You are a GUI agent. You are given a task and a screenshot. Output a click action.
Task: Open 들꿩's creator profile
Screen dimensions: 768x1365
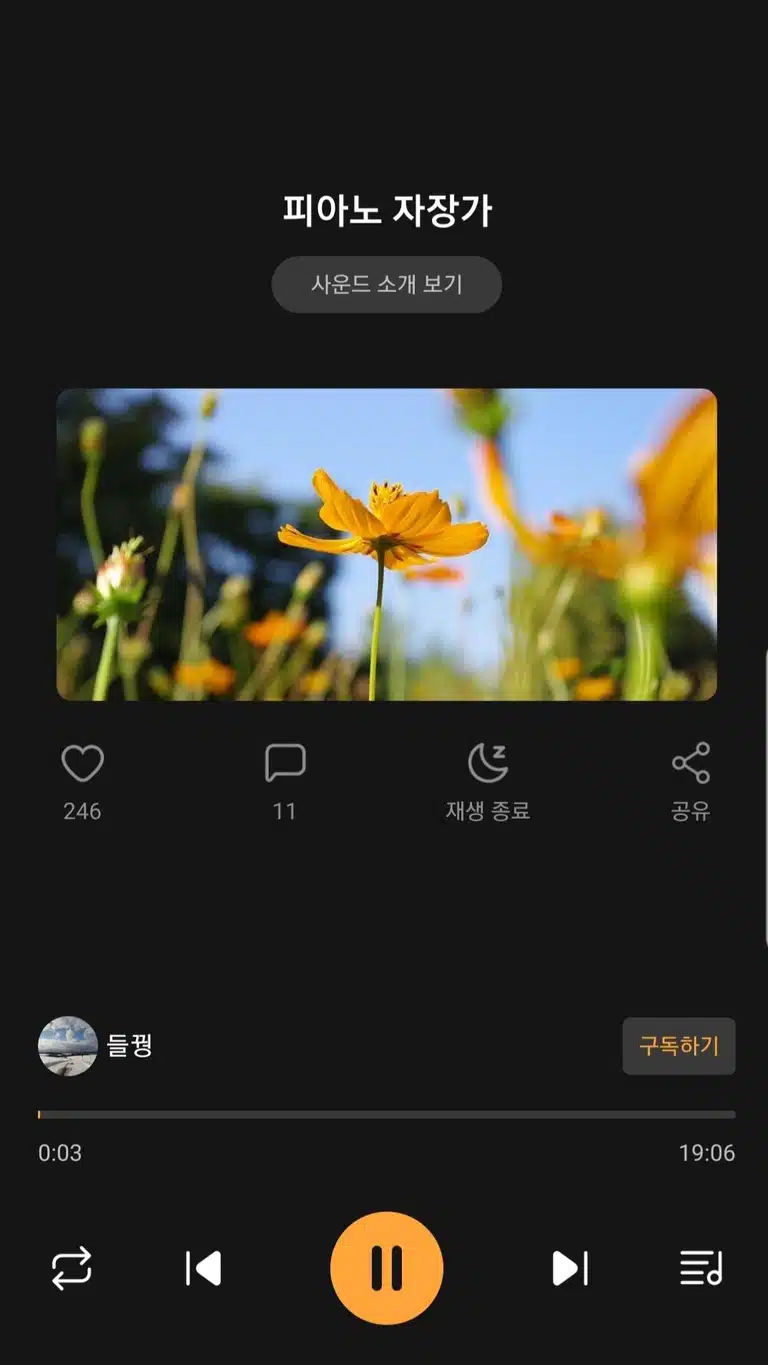click(96, 1046)
